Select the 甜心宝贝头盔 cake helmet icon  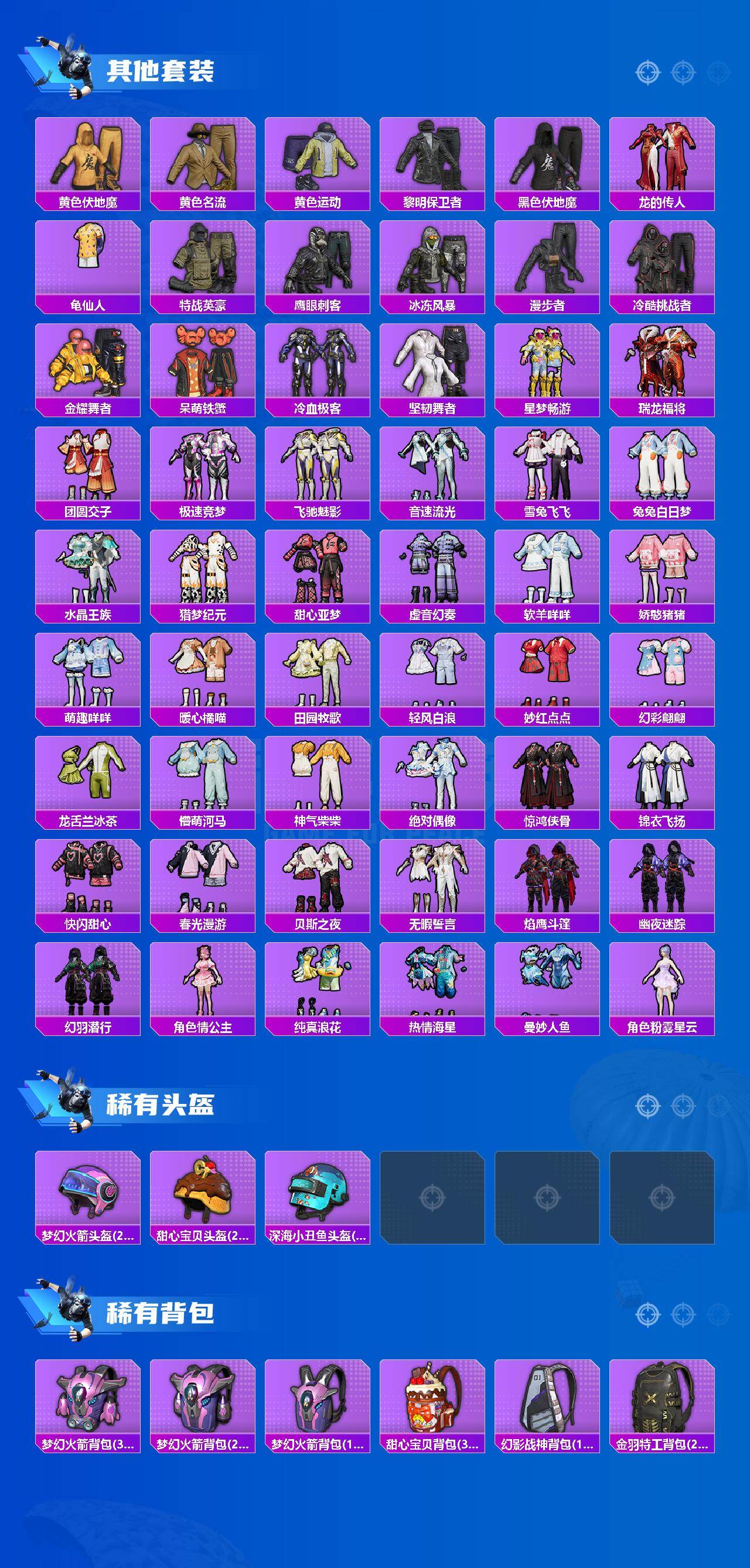pyautogui.click(x=203, y=1190)
